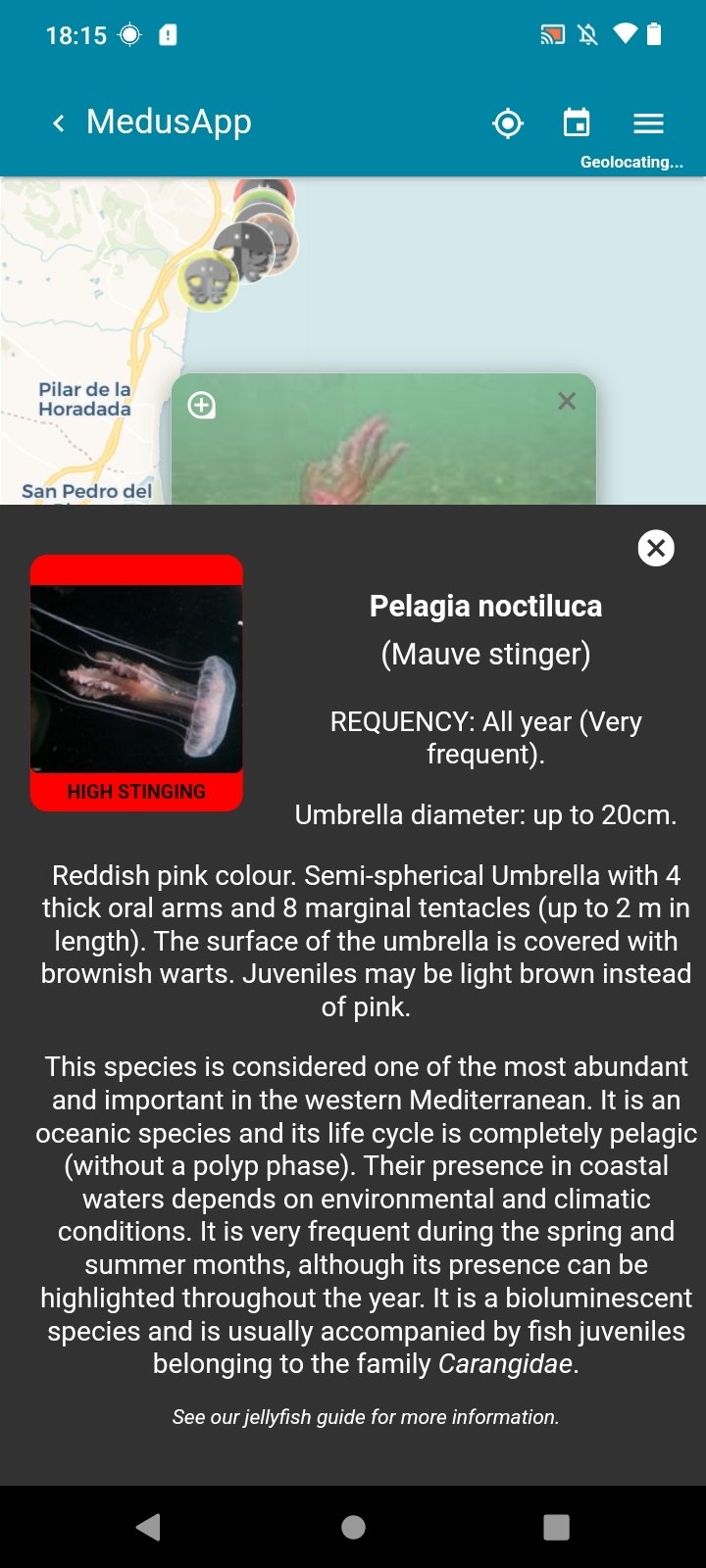Screen dimensions: 706x1568
Task: Center map on my location
Action: (x=508, y=123)
